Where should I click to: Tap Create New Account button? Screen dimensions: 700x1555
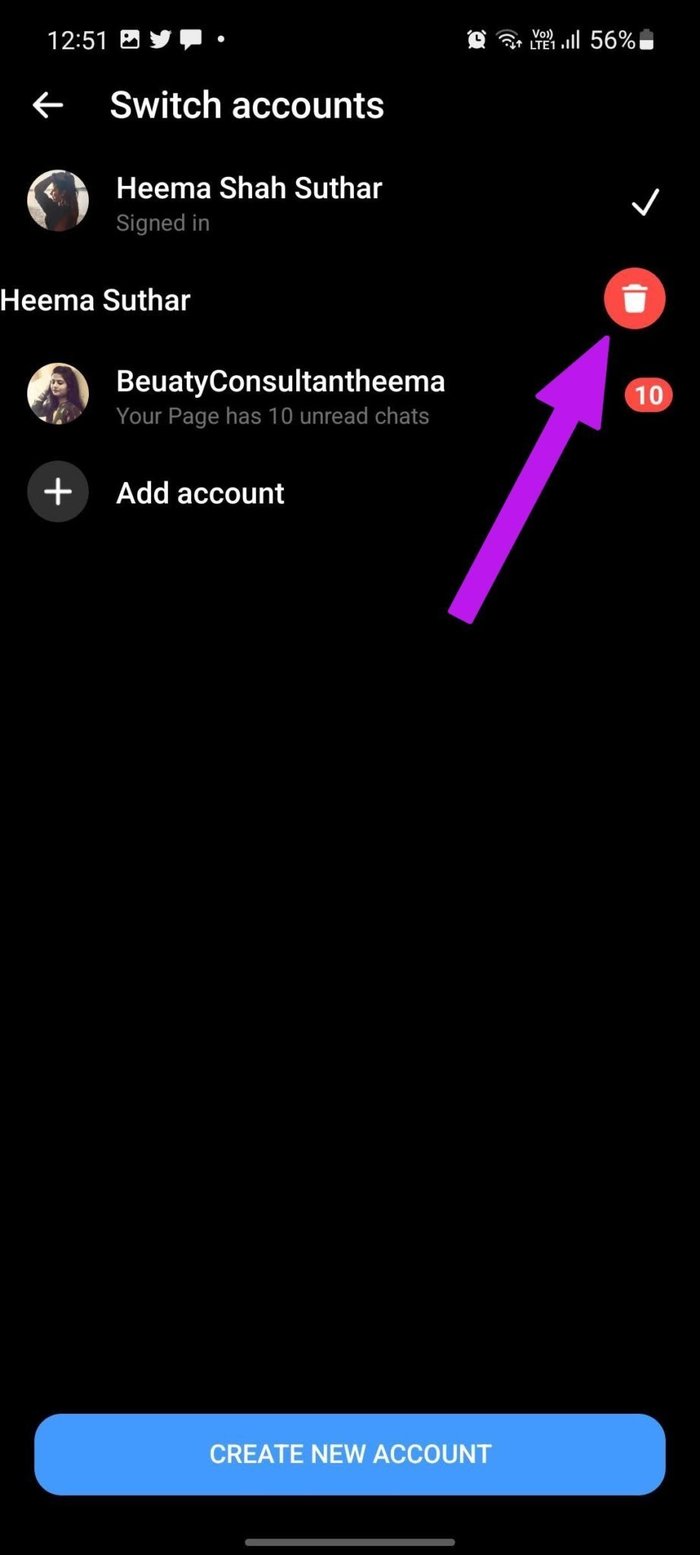pos(350,1454)
